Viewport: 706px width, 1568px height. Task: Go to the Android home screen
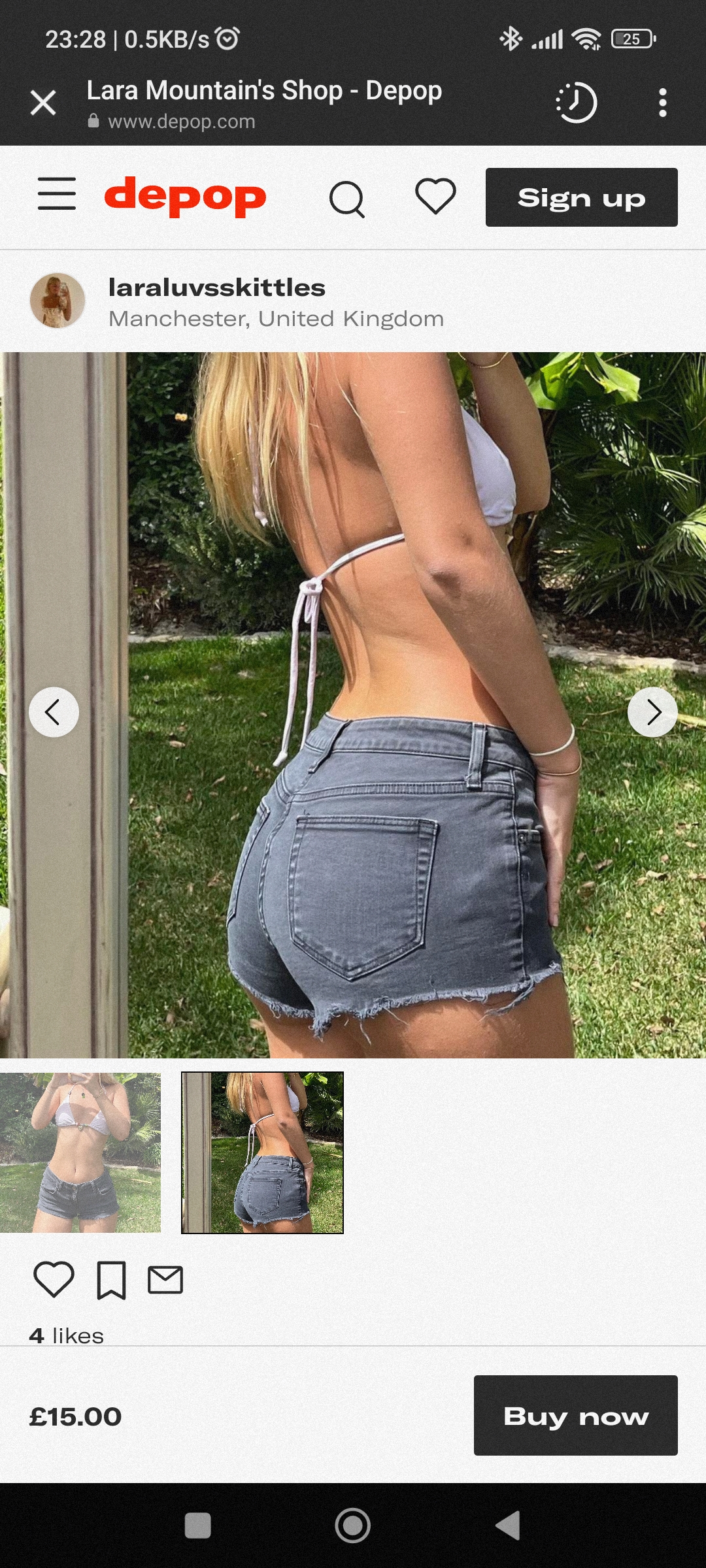tap(353, 1526)
